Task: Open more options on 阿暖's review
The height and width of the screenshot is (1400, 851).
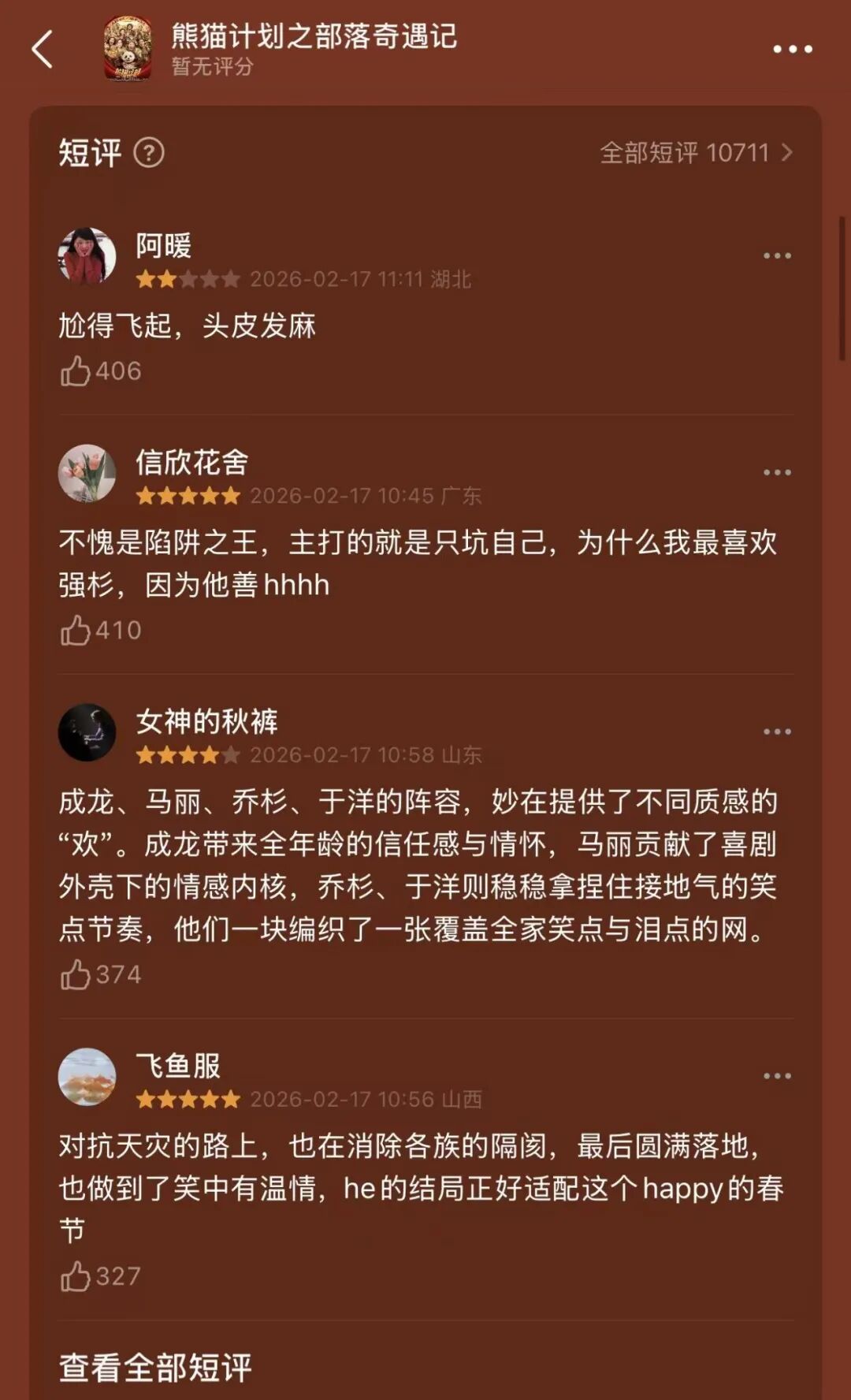Action: pyautogui.click(x=777, y=256)
